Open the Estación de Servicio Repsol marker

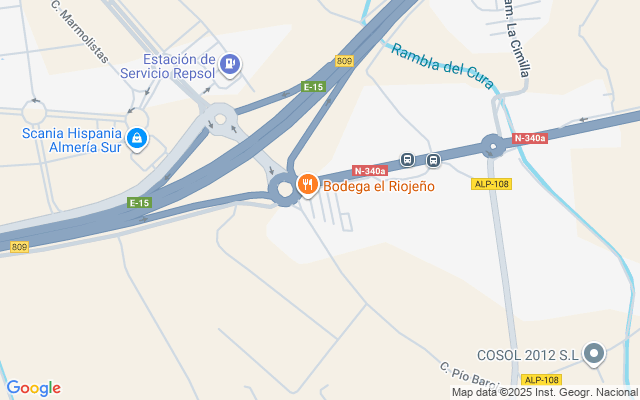click(x=230, y=65)
